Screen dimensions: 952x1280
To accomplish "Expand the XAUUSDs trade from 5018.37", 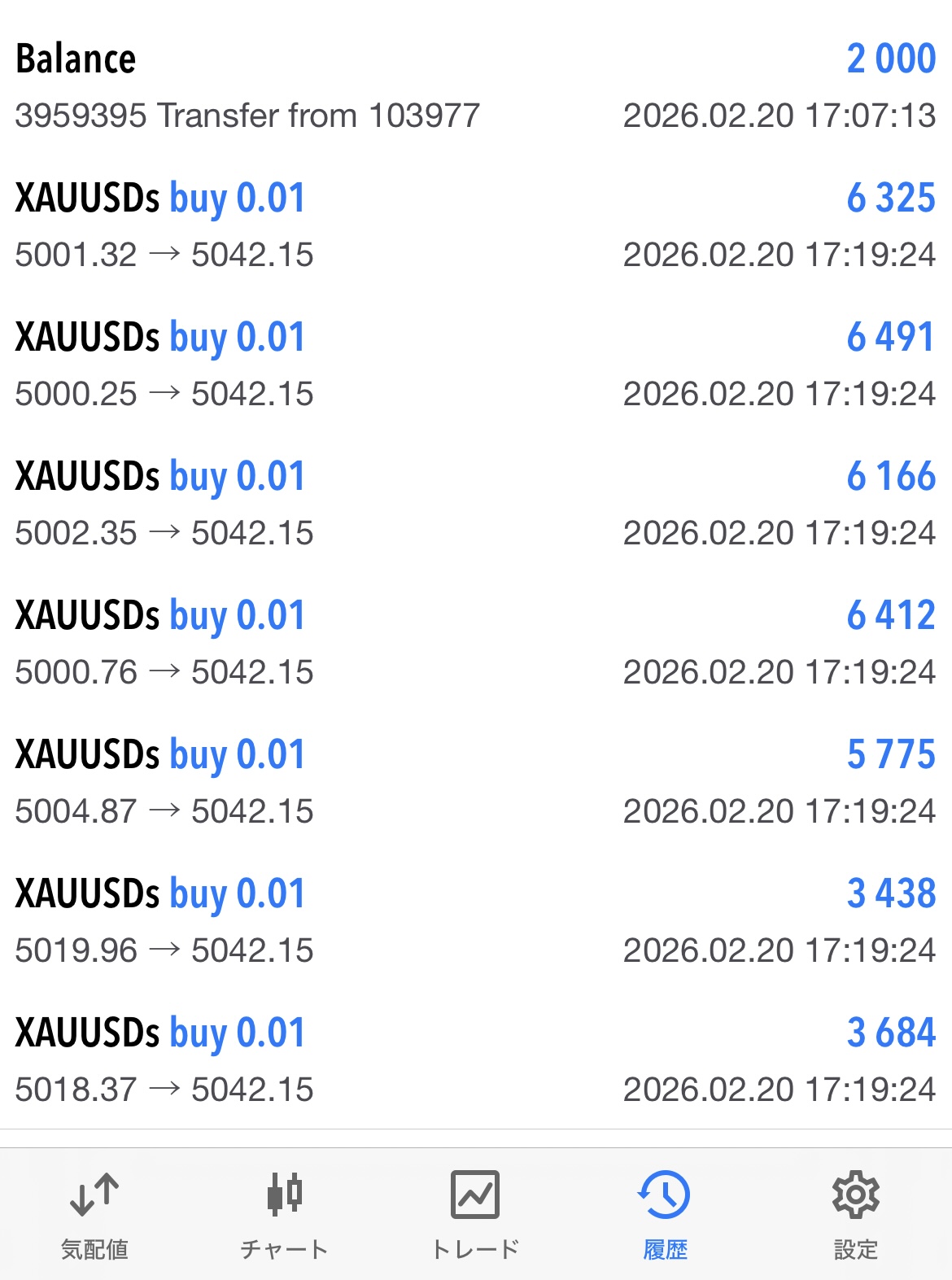I will [x=476, y=1060].
